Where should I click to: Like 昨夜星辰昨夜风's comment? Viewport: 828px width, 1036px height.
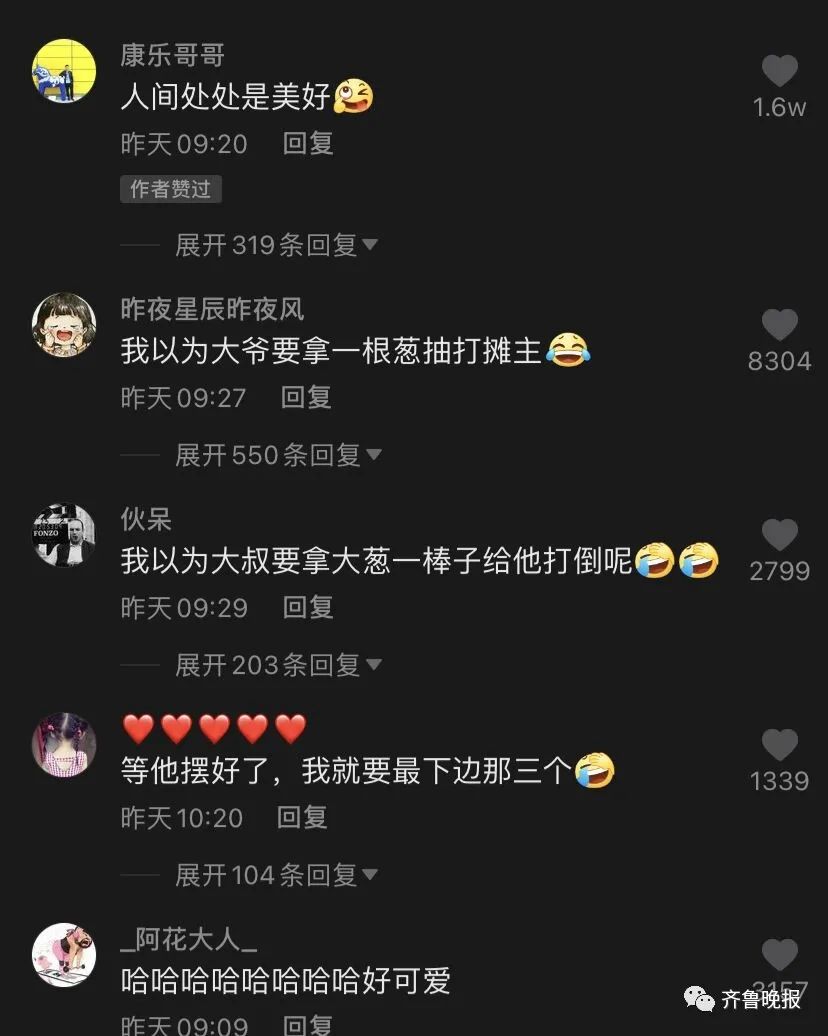(779, 326)
